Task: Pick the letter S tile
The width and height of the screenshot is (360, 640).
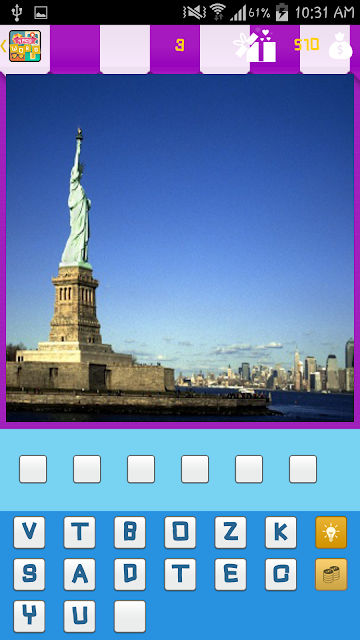Action: tap(29, 574)
